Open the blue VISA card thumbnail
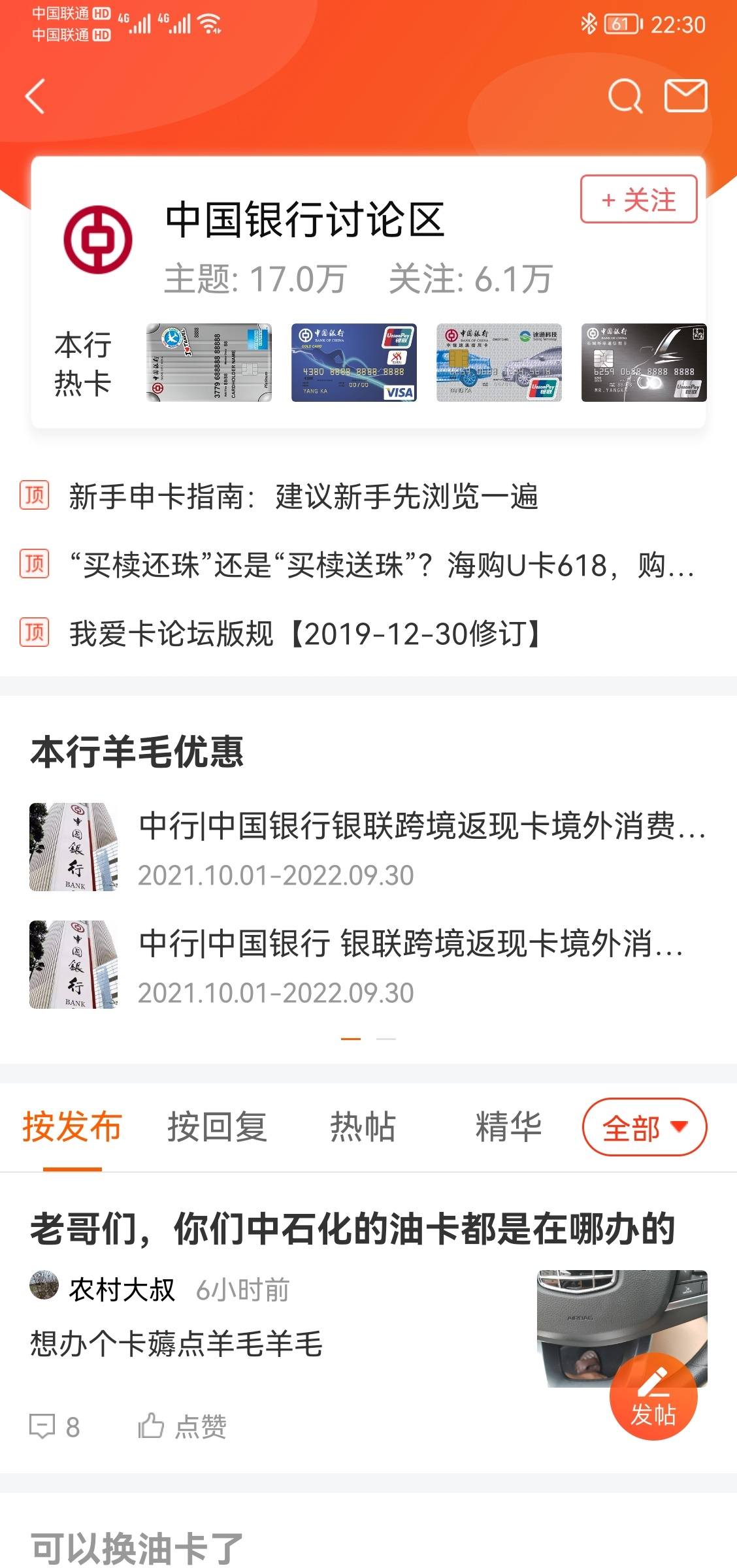 (x=354, y=362)
